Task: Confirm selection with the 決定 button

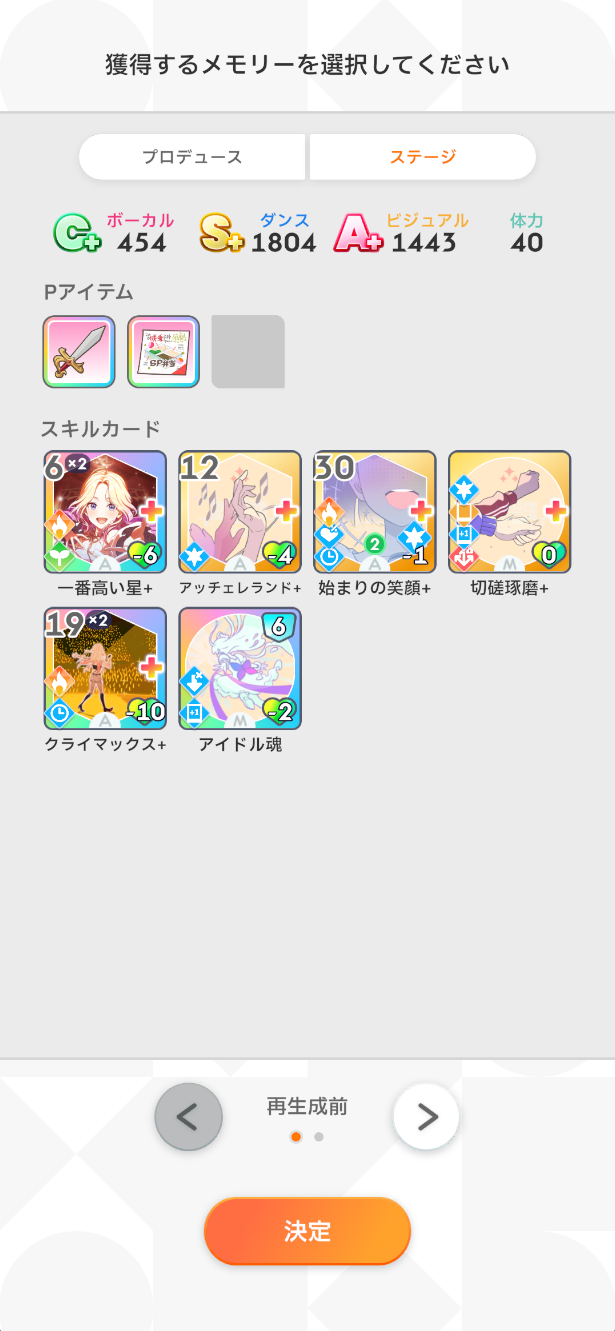Action: point(307,1231)
